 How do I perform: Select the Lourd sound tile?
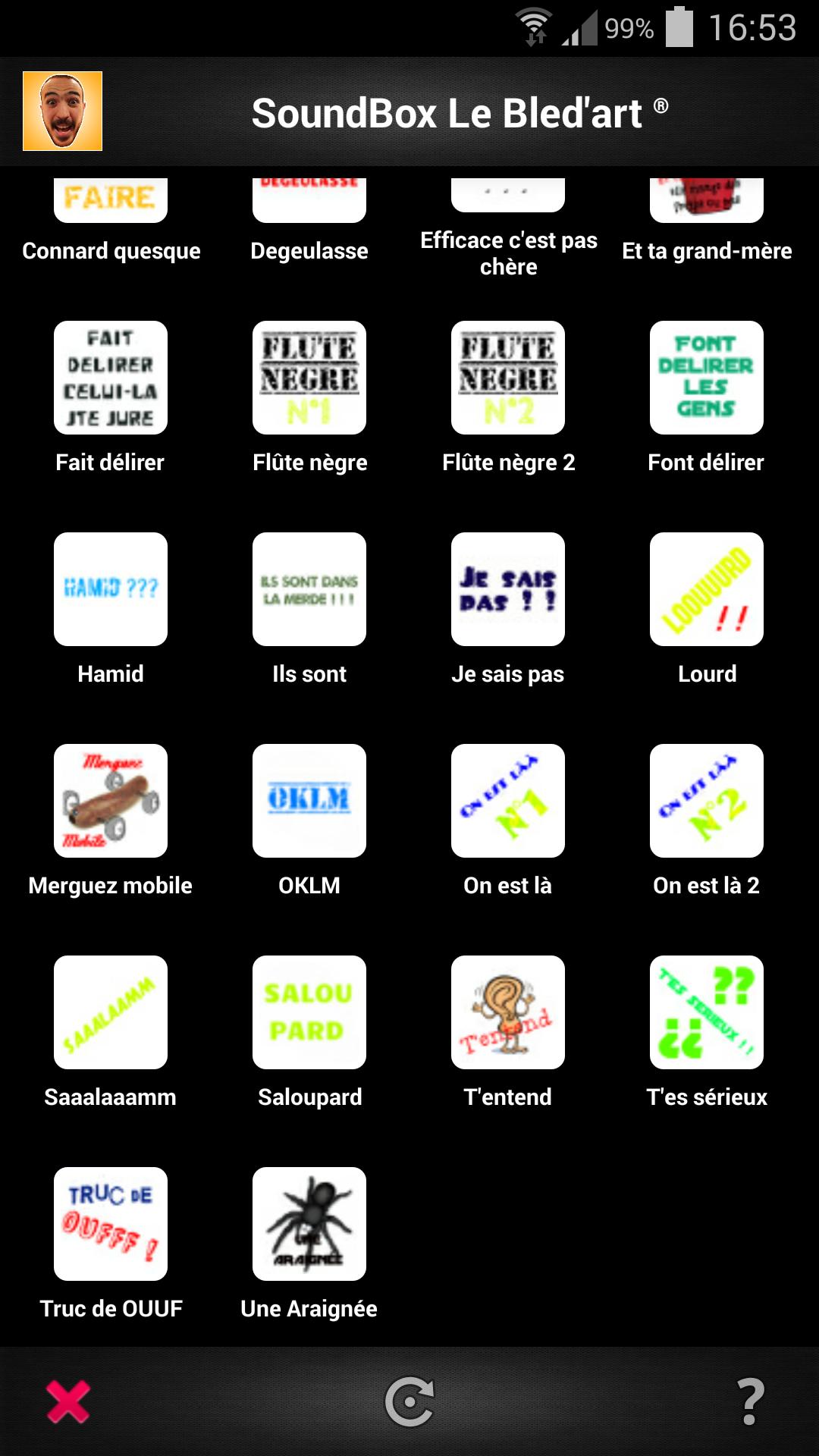tap(707, 589)
